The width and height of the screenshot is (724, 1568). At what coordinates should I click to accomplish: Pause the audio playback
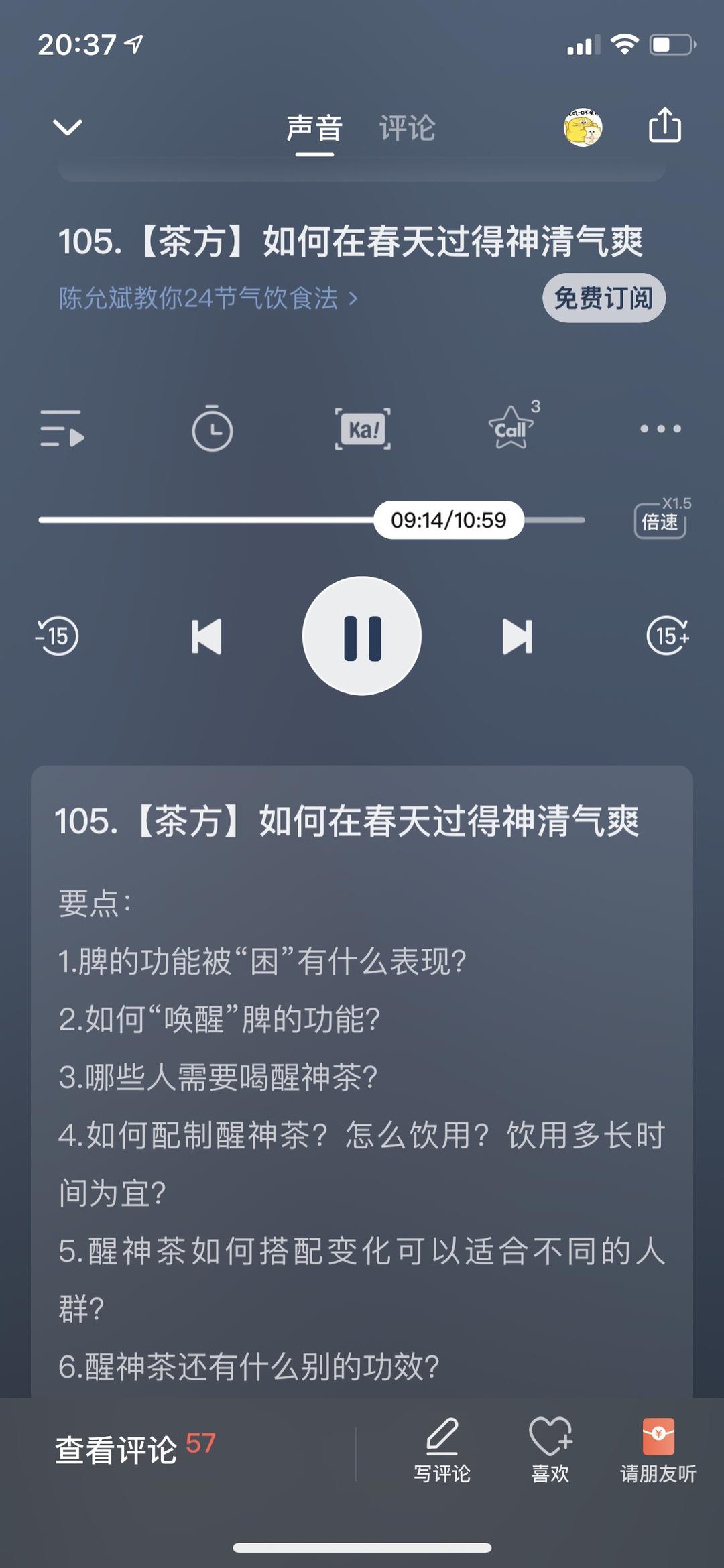coord(362,636)
